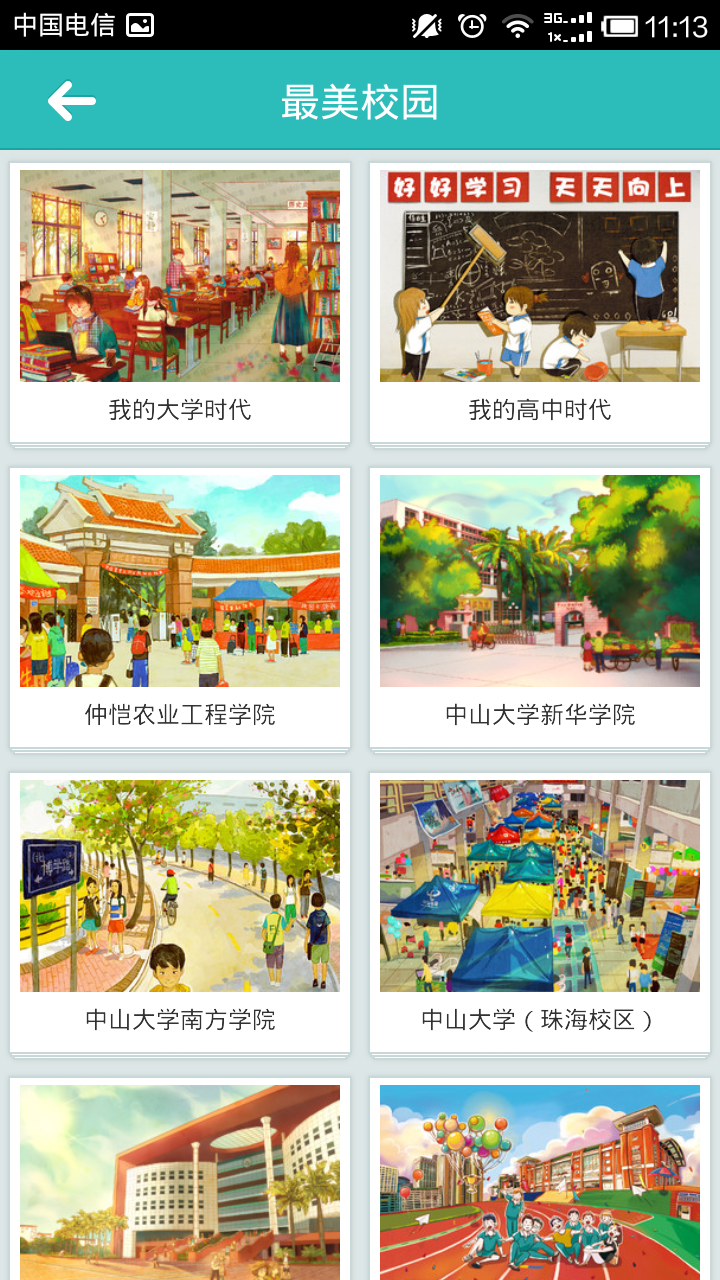View the 中山大学（珠海校区）market scene
Screen dimensions: 720x1280
point(540,885)
